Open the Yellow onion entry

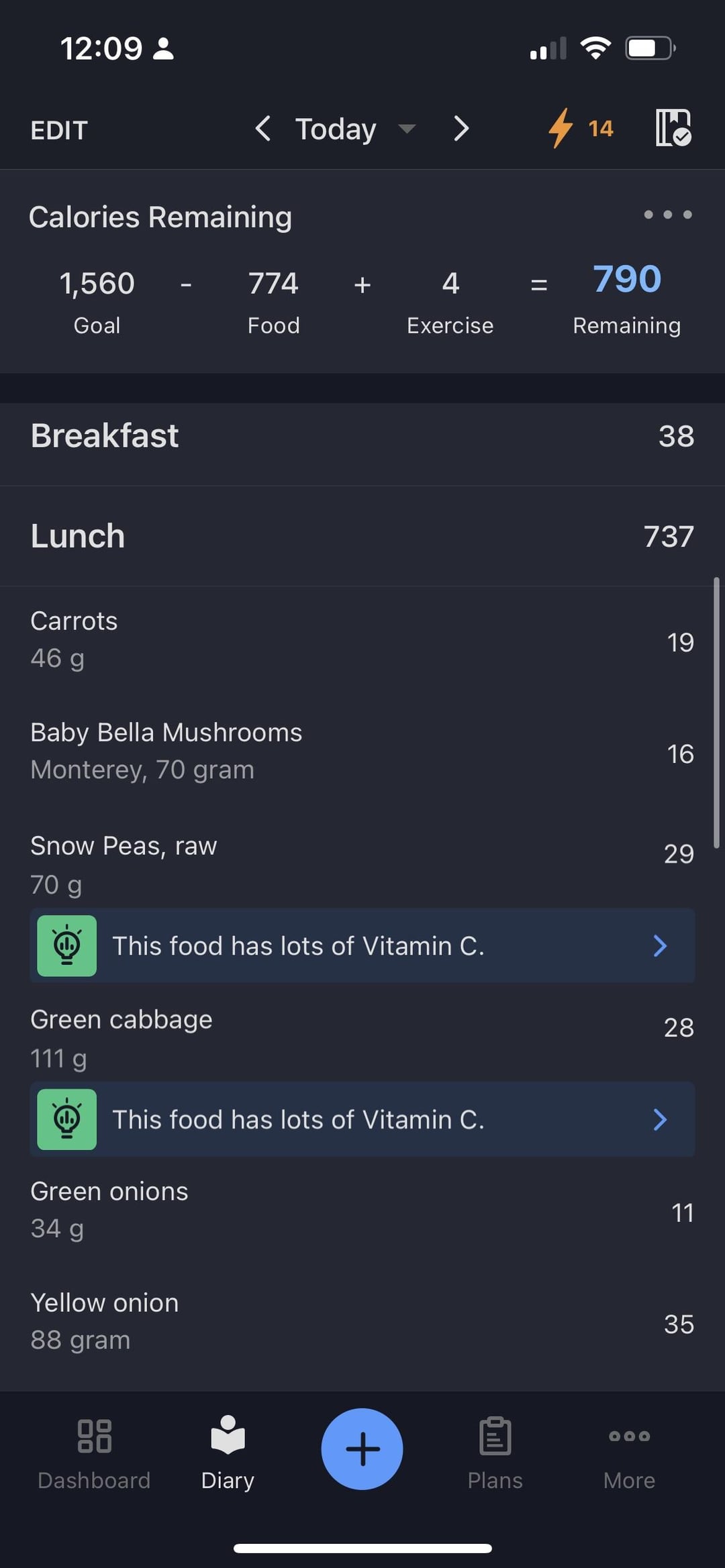point(362,1322)
